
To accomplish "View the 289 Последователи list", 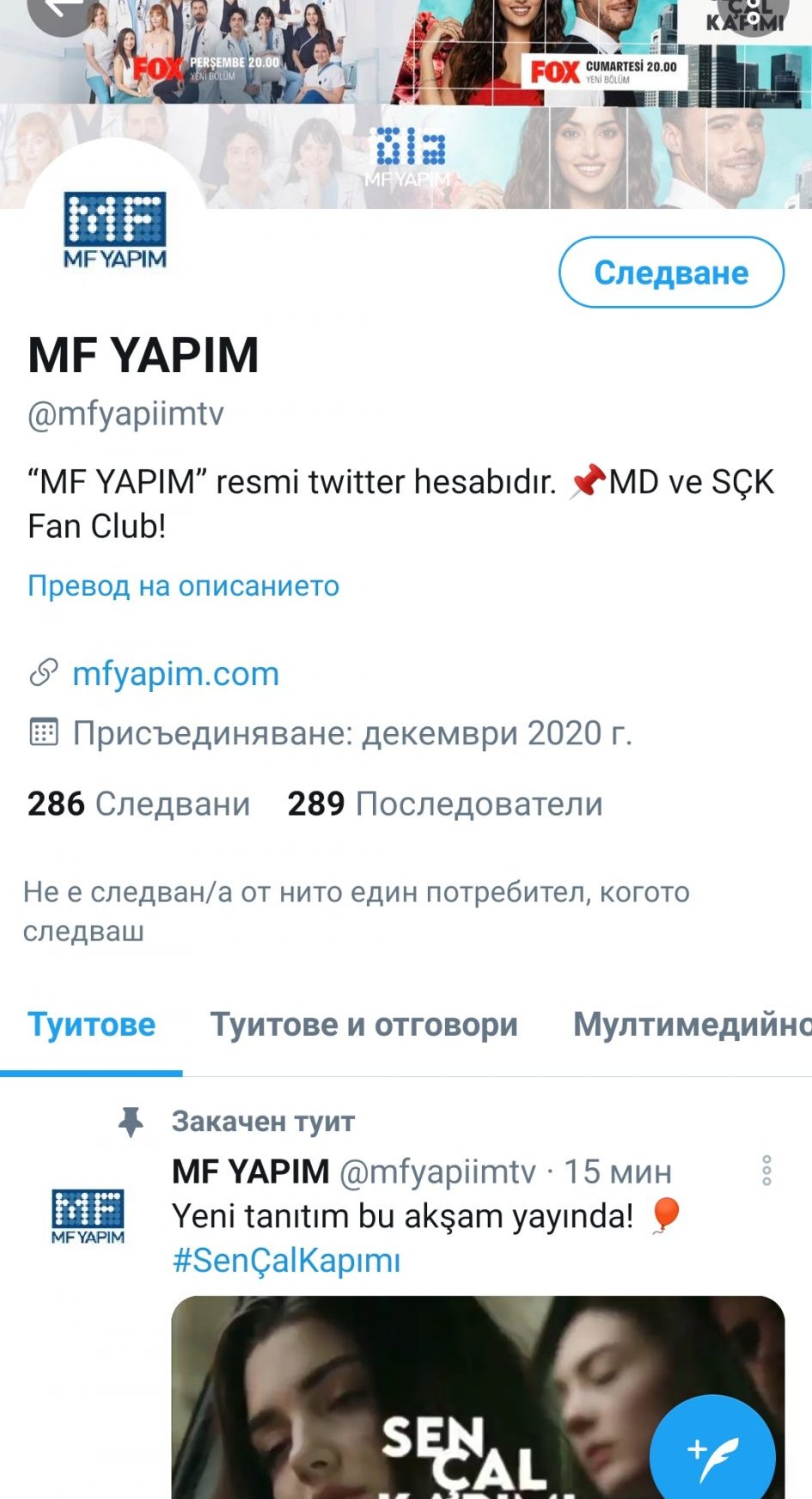I will [445, 804].
